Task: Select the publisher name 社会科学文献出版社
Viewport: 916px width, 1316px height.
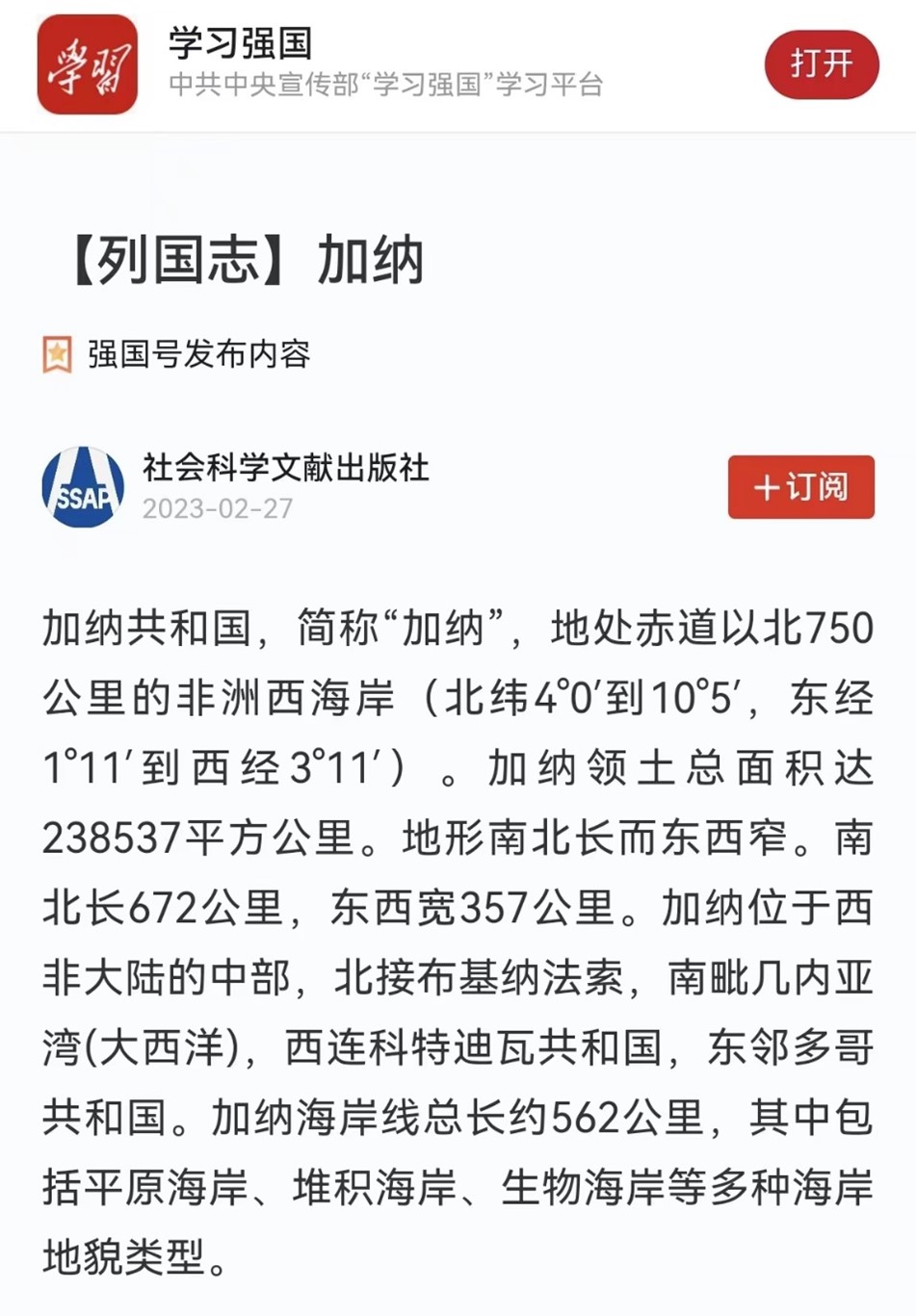Action: pos(286,469)
